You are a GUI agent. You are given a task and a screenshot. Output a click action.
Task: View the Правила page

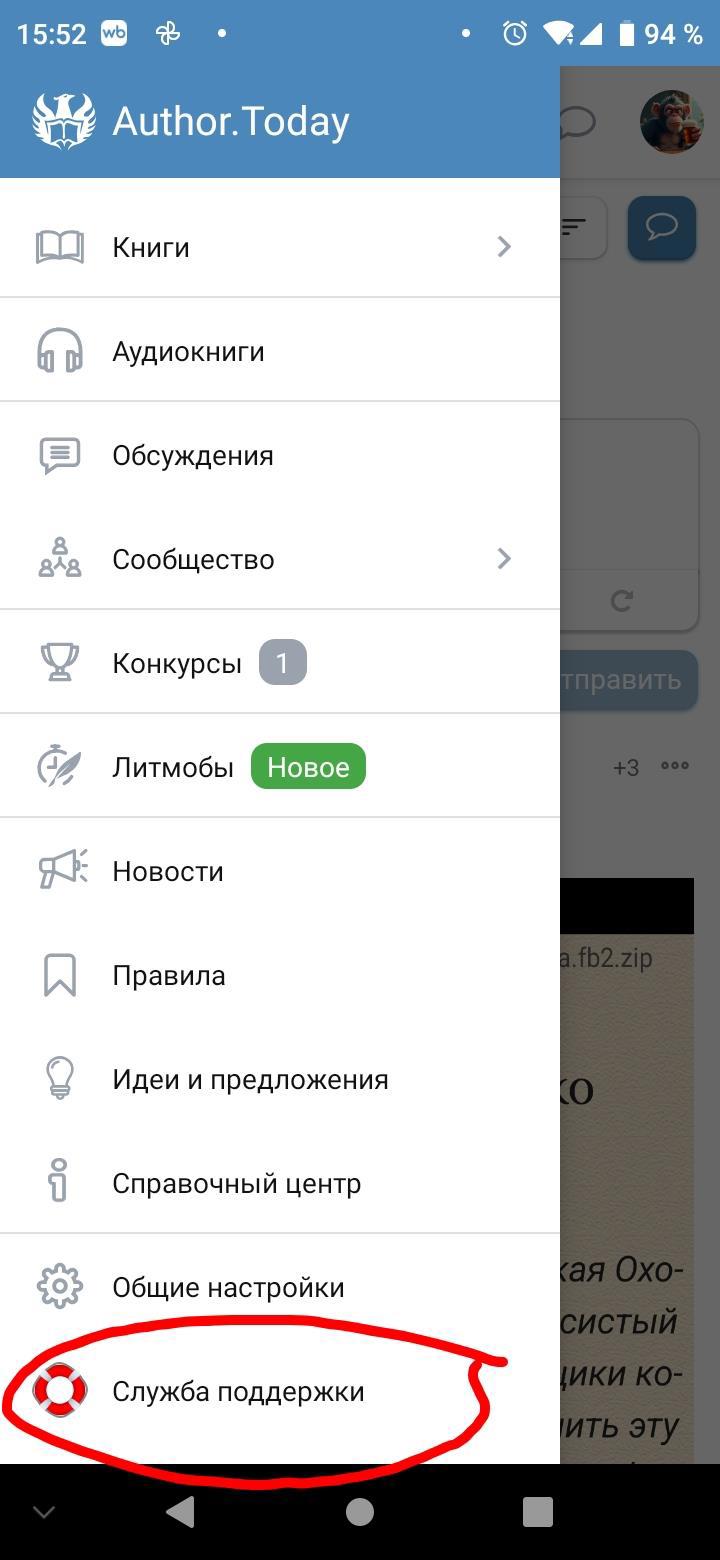pyautogui.click(x=168, y=976)
